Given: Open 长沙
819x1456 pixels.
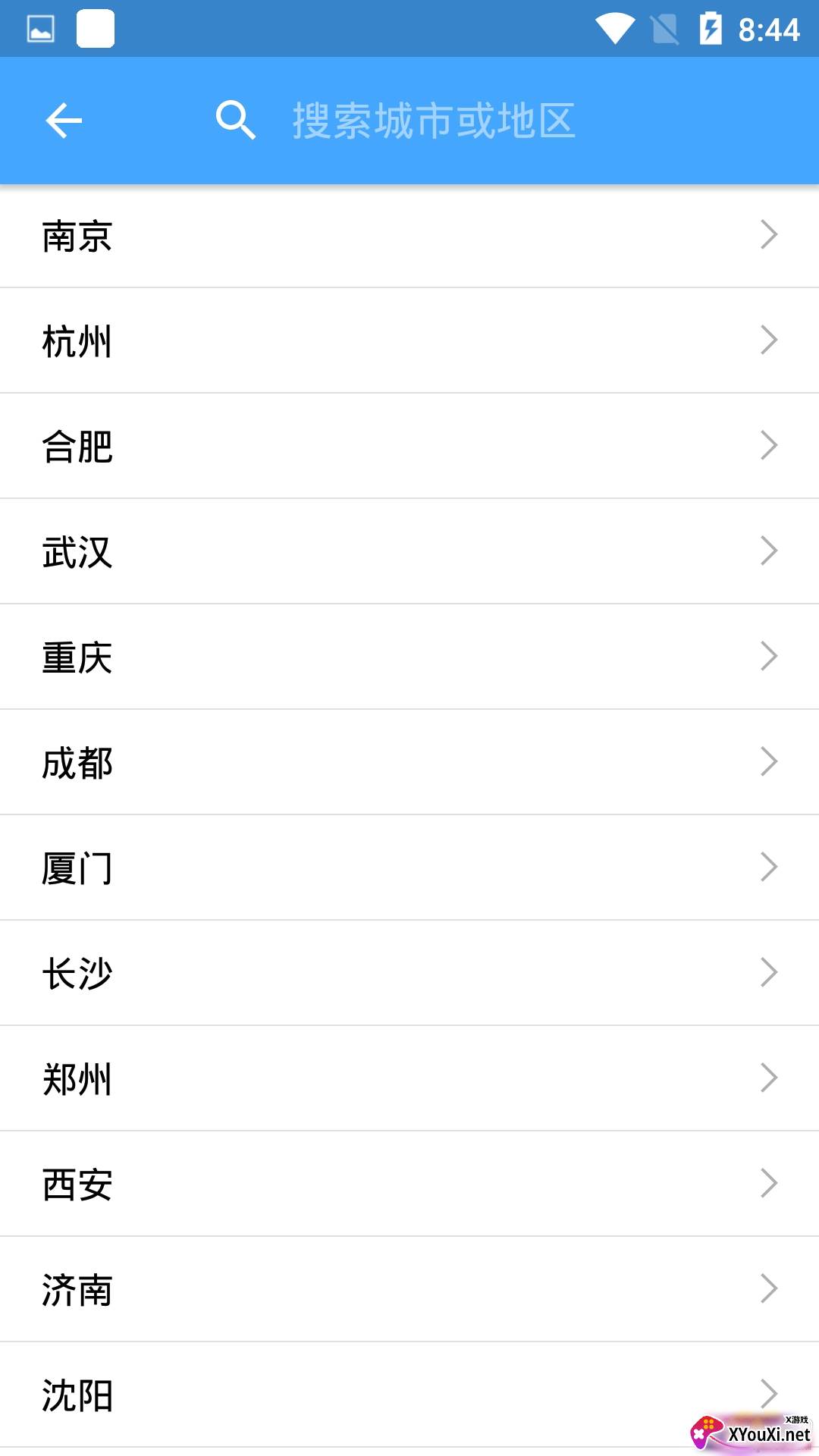Looking at the screenshot, I should (409, 973).
